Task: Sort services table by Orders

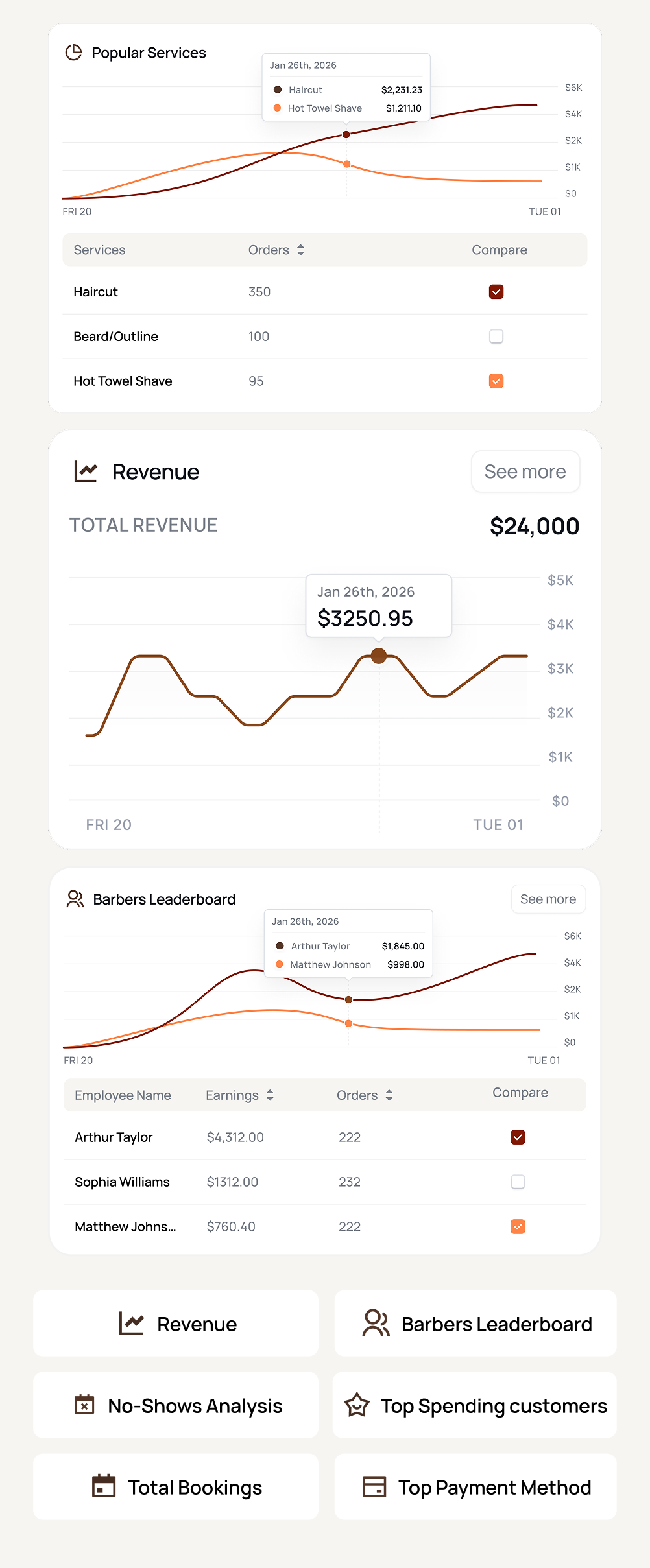Action: (x=300, y=250)
